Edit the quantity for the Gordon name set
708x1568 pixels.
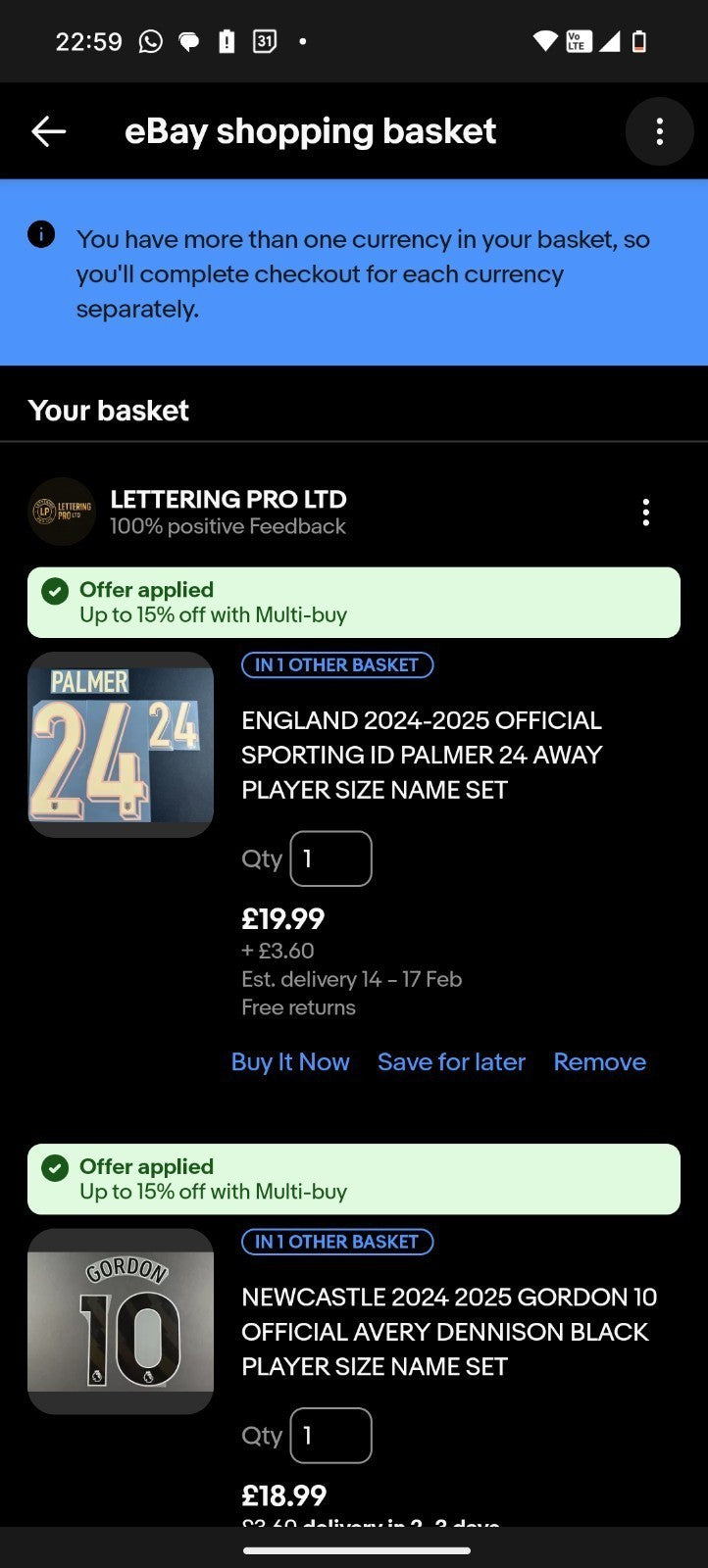coord(330,1436)
